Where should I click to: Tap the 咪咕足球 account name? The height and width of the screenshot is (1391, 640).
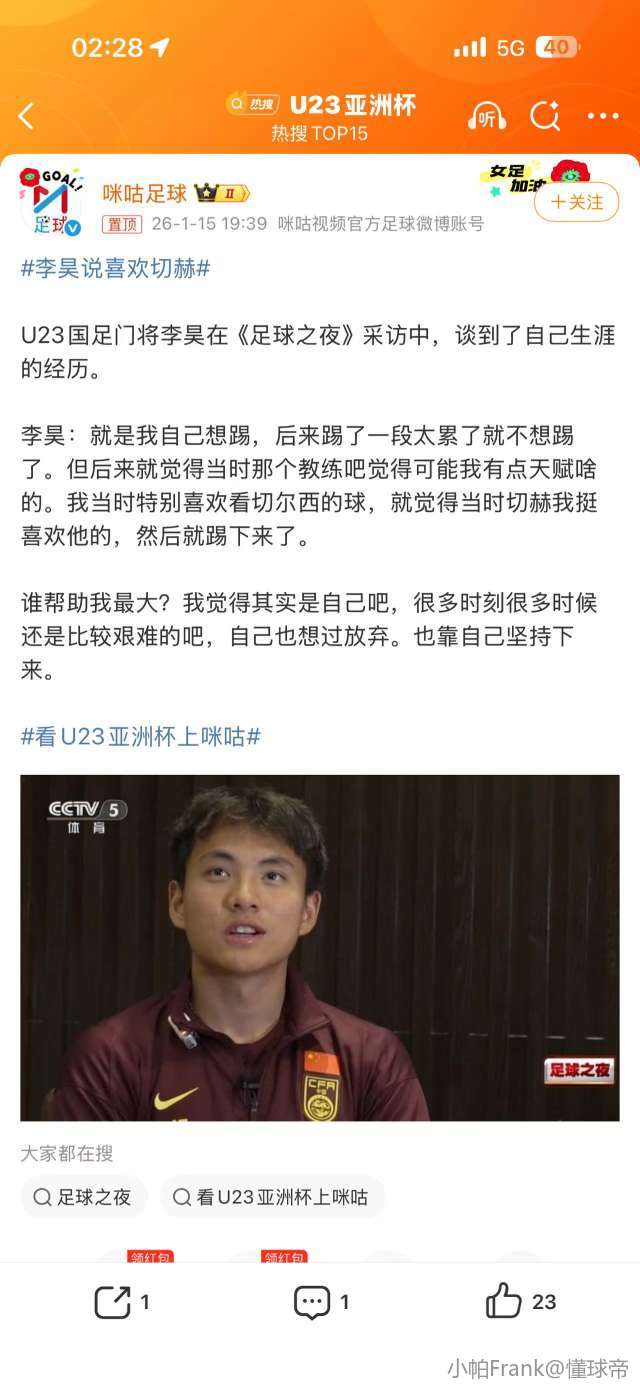point(144,193)
